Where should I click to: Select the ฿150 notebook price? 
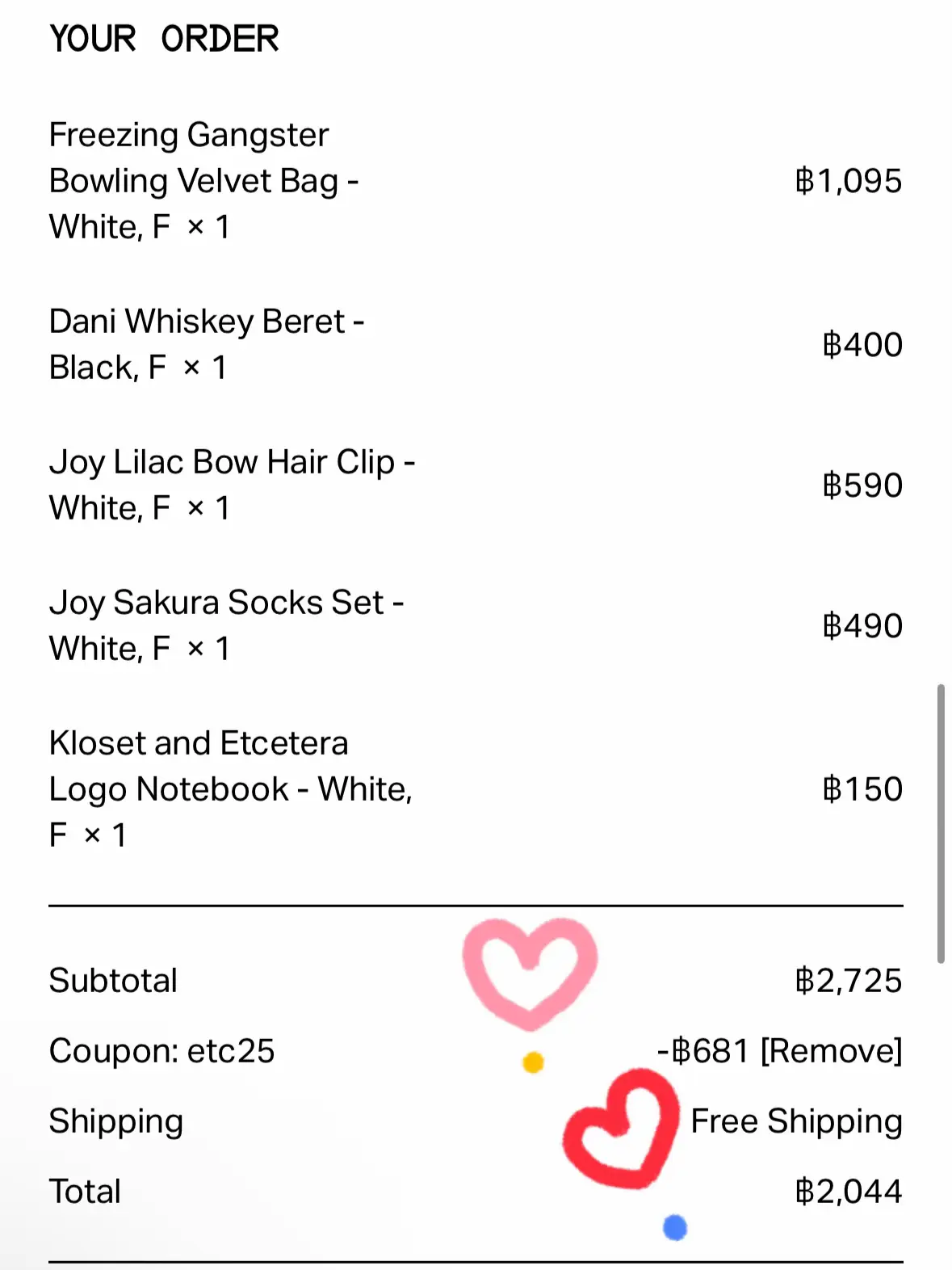point(861,788)
